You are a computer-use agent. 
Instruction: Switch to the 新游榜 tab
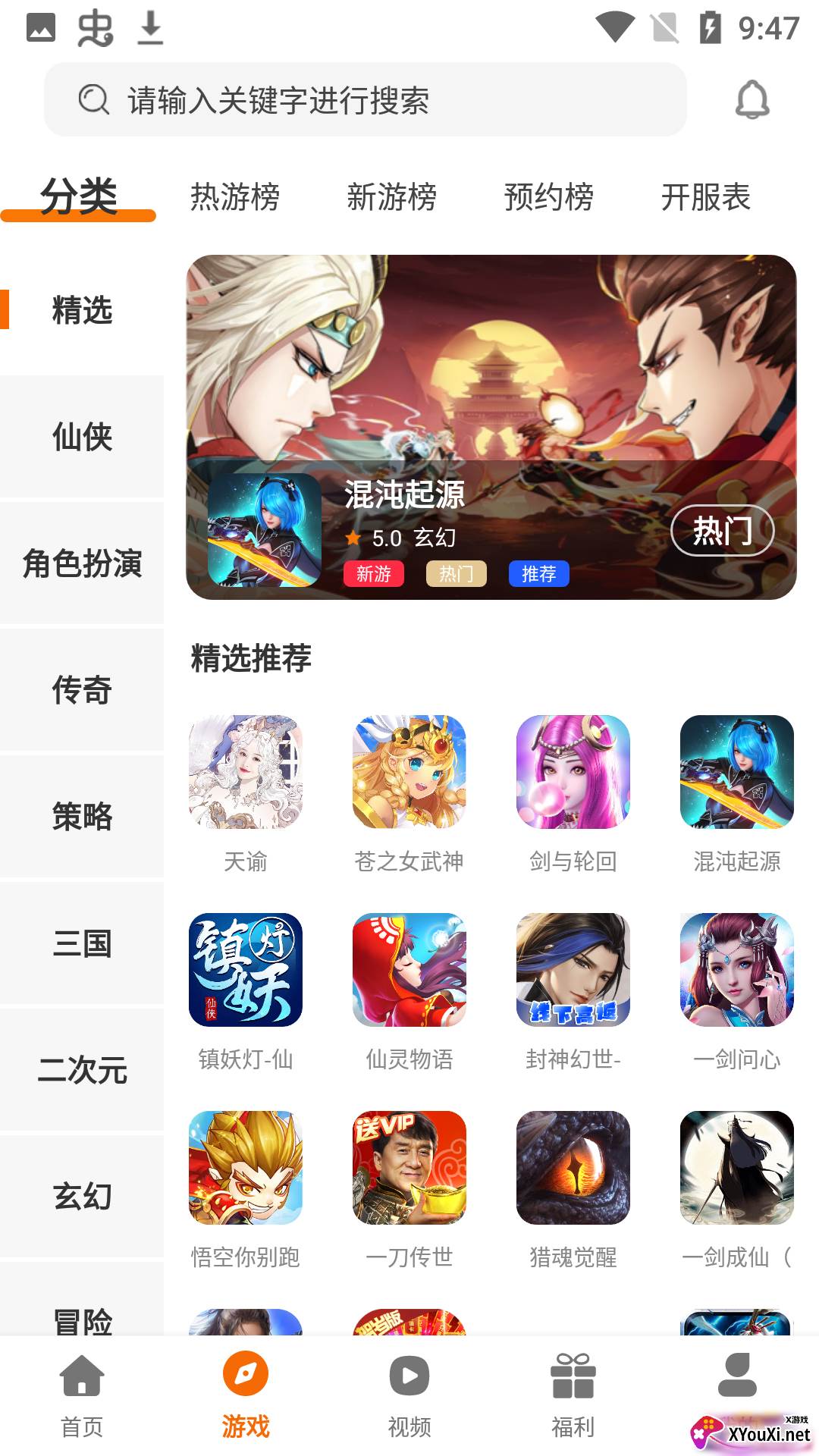[392, 197]
